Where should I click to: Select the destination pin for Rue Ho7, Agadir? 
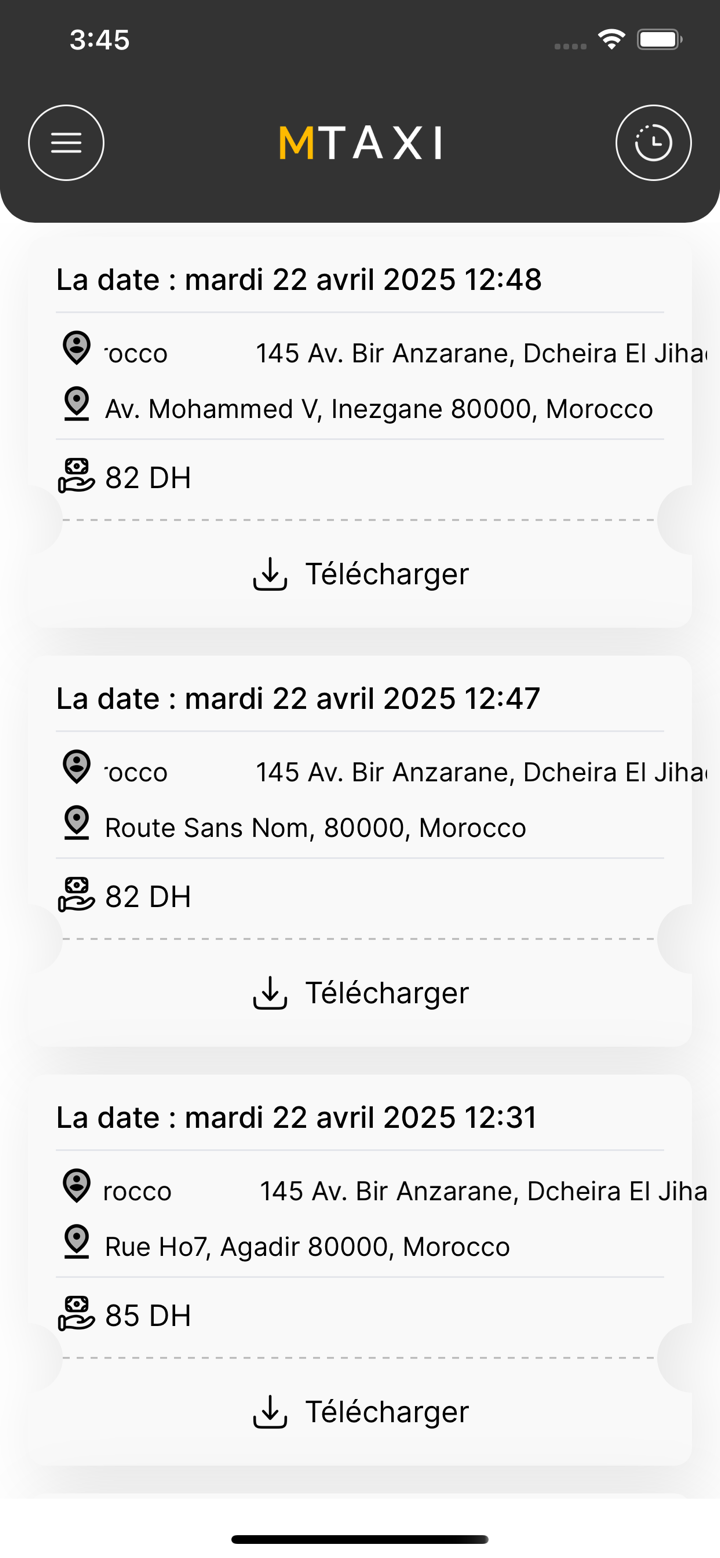click(76, 1242)
